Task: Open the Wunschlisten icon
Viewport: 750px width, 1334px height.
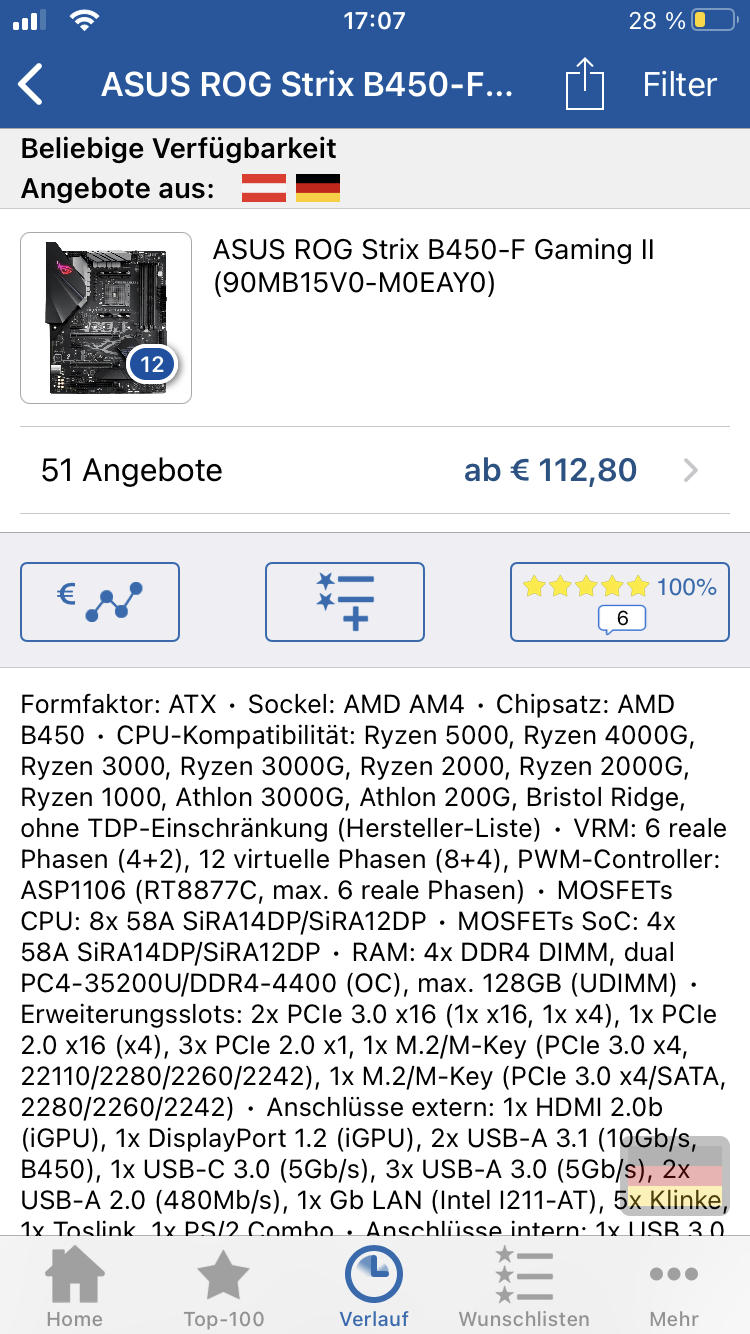Action: click(x=523, y=1274)
